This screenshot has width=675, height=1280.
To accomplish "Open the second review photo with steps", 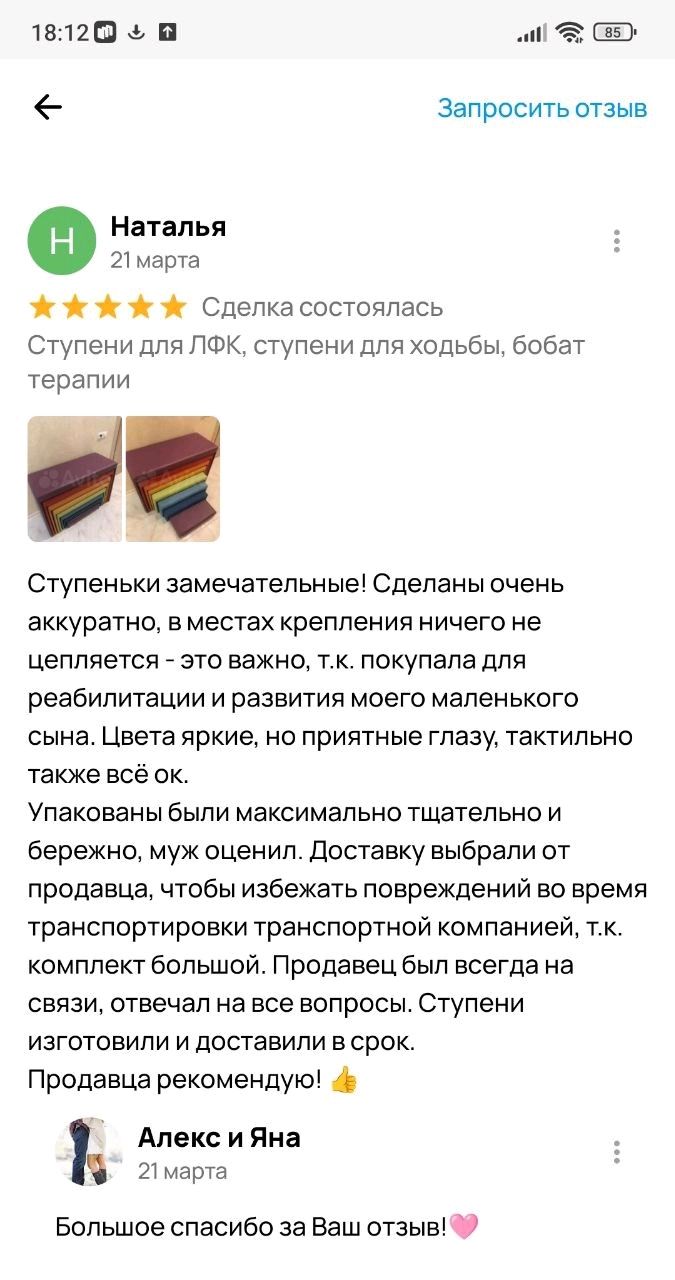I will click(x=173, y=479).
